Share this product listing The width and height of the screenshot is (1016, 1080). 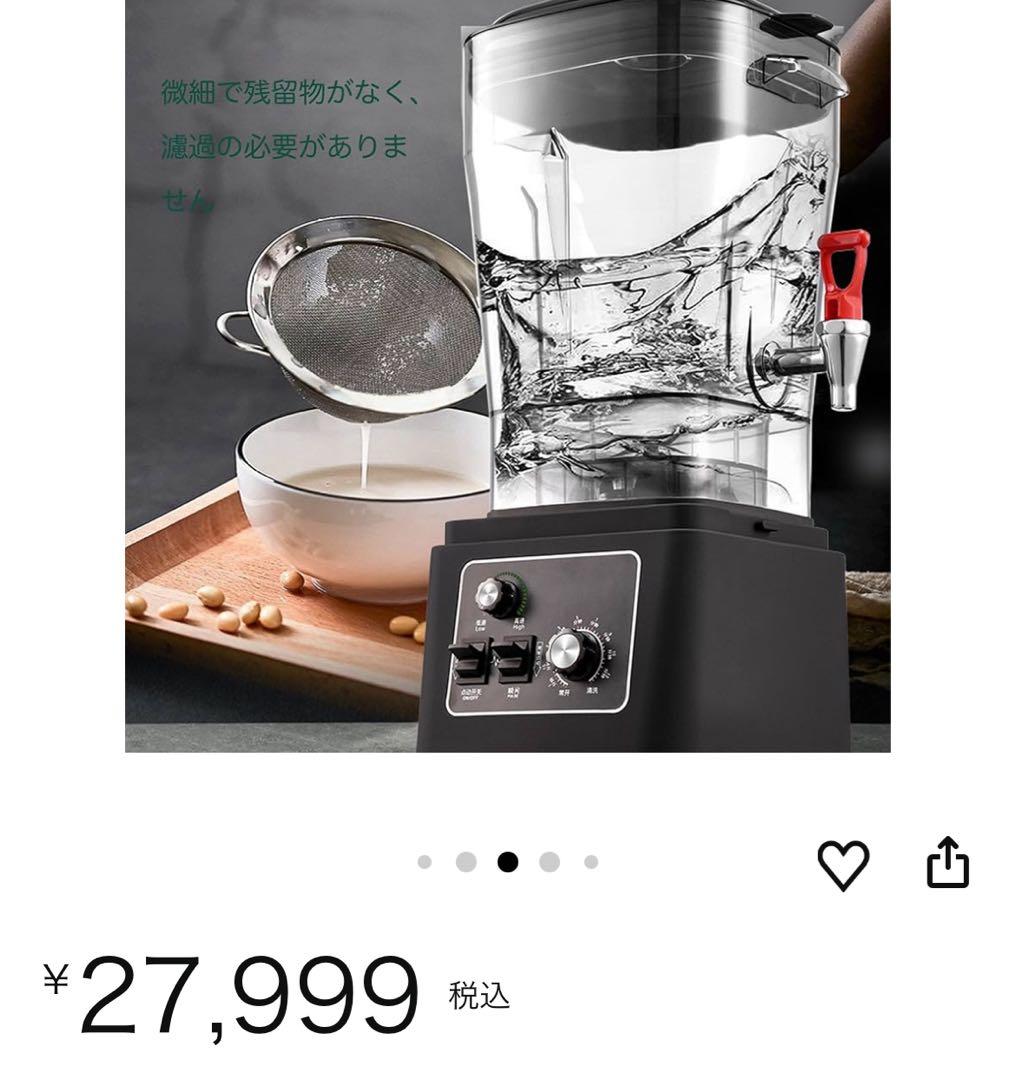947,863
